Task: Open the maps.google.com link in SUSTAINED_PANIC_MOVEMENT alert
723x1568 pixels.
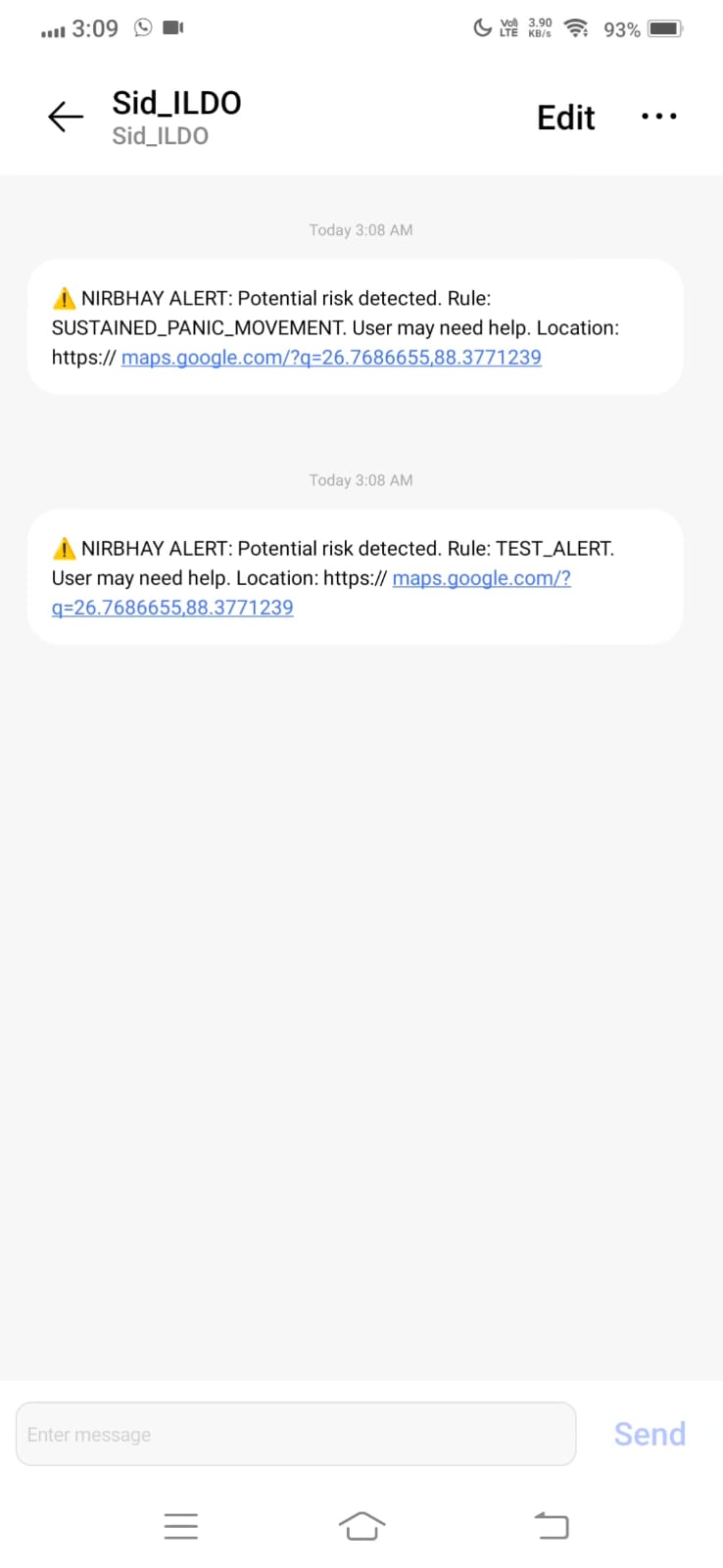Action: [x=331, y=358]
